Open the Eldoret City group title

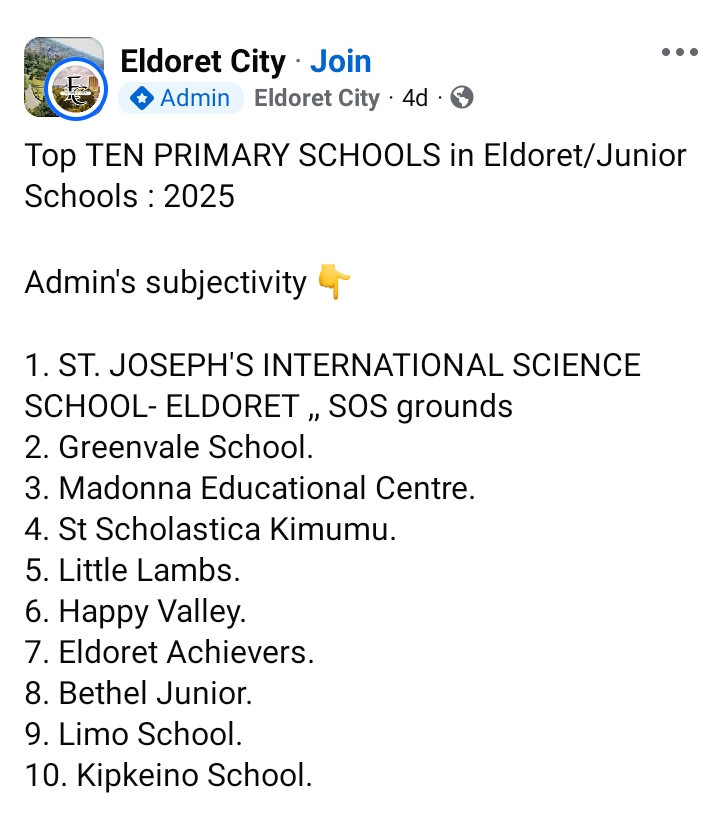[x=203, y=61]
